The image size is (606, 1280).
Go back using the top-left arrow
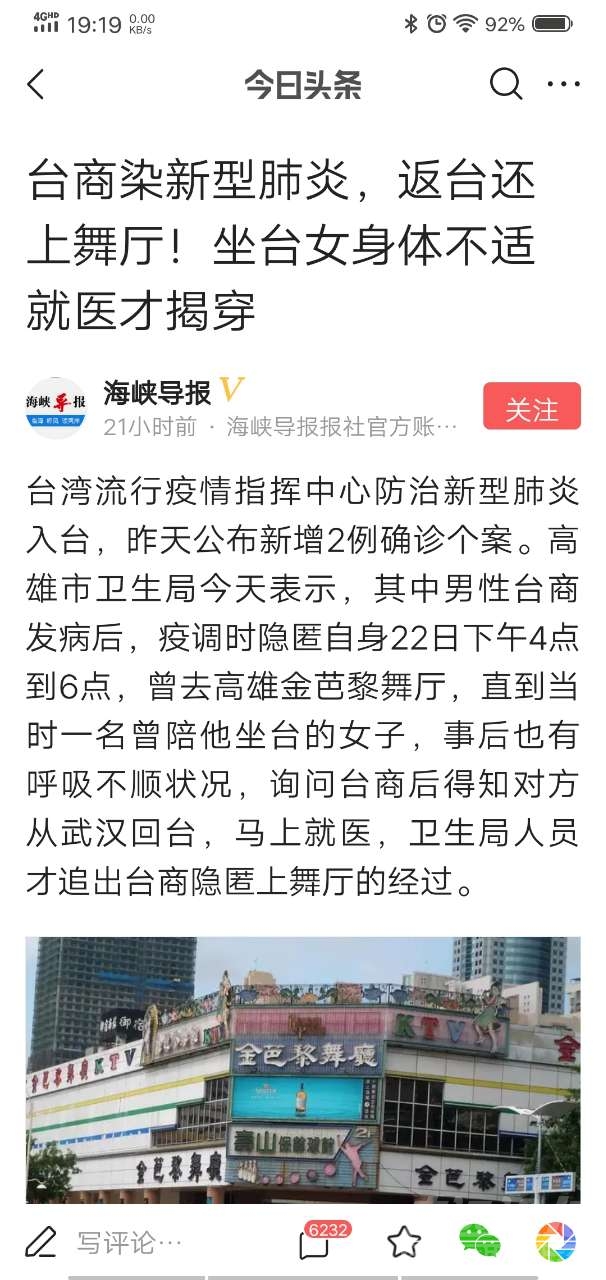tap(36, 85)
